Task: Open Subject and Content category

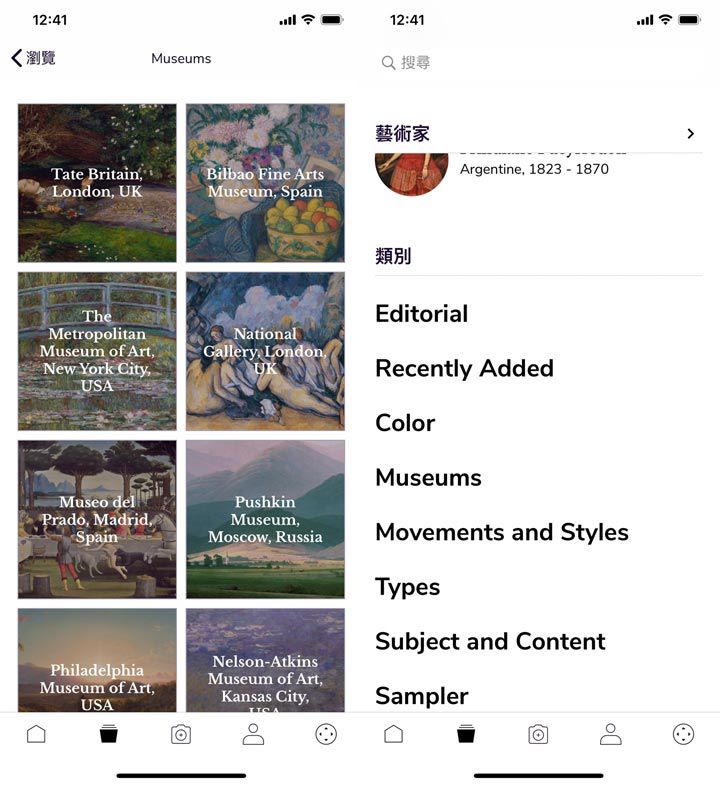Action: (490, 641)
